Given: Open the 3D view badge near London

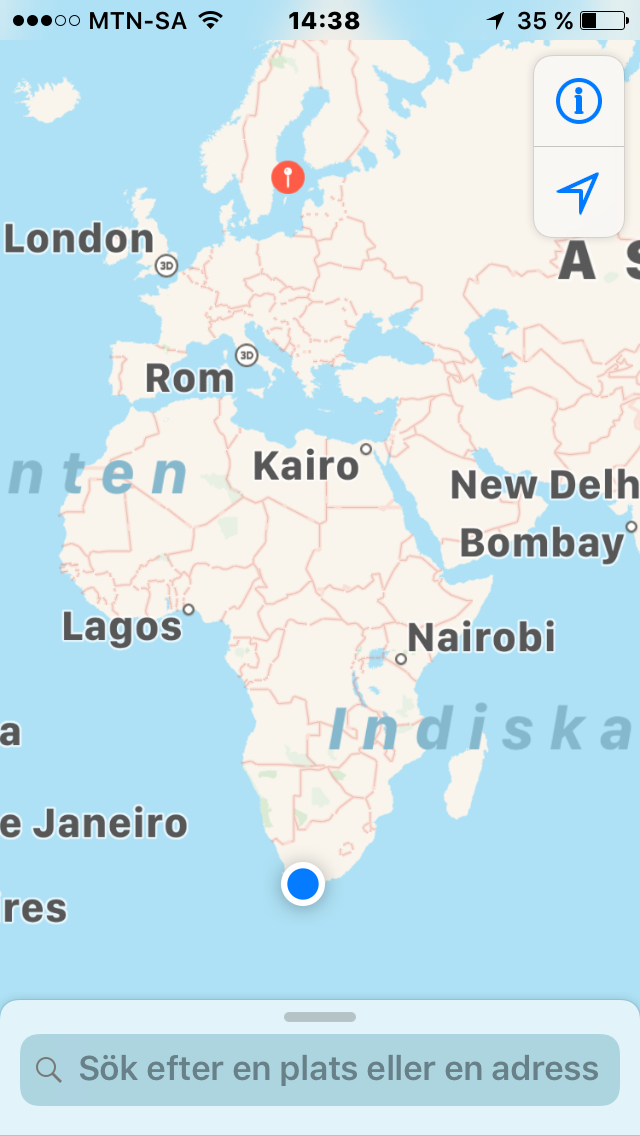Looking at the screenshot, I should pos(167,265).
